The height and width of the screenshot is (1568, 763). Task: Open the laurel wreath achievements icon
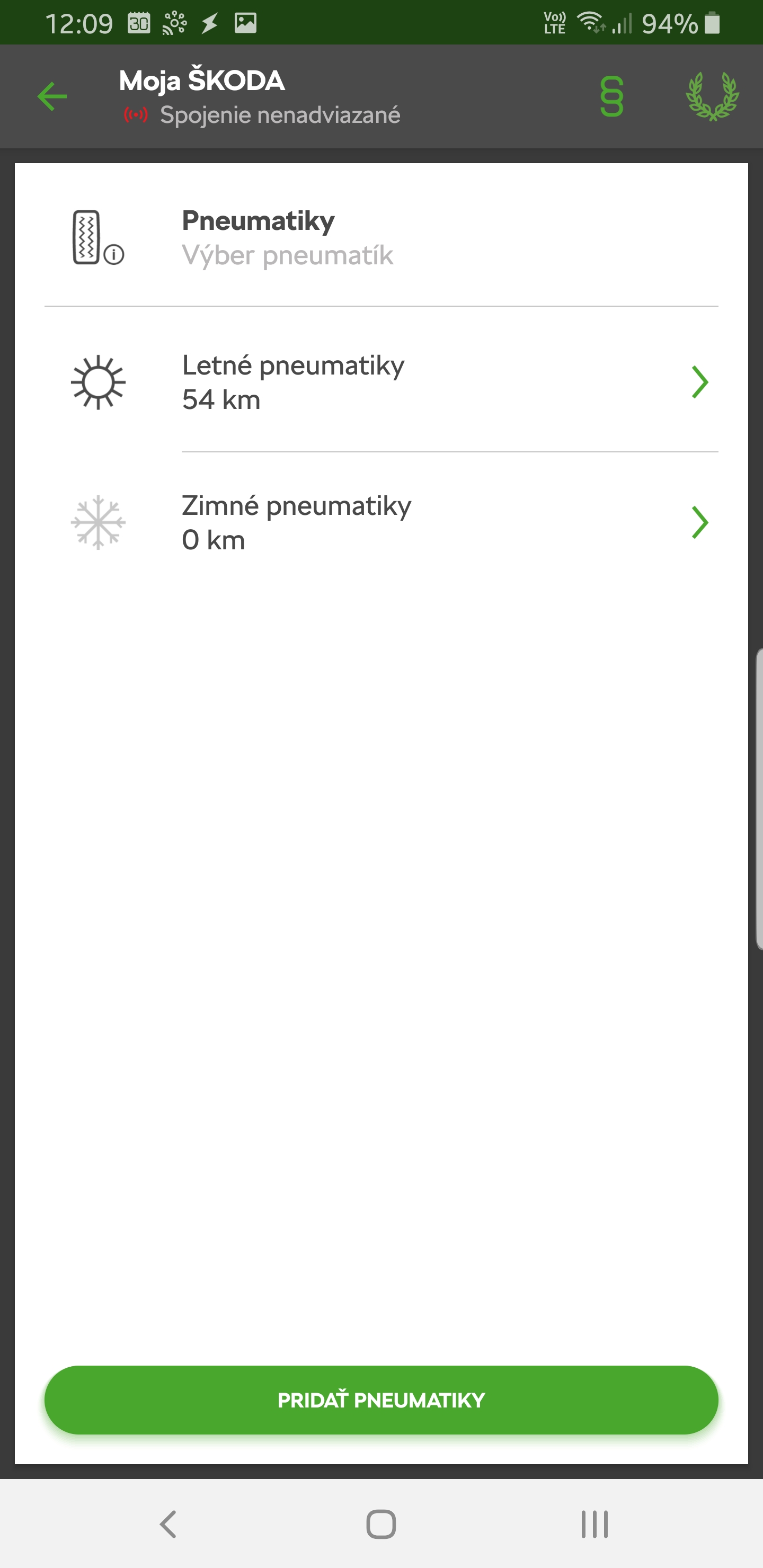712,96
